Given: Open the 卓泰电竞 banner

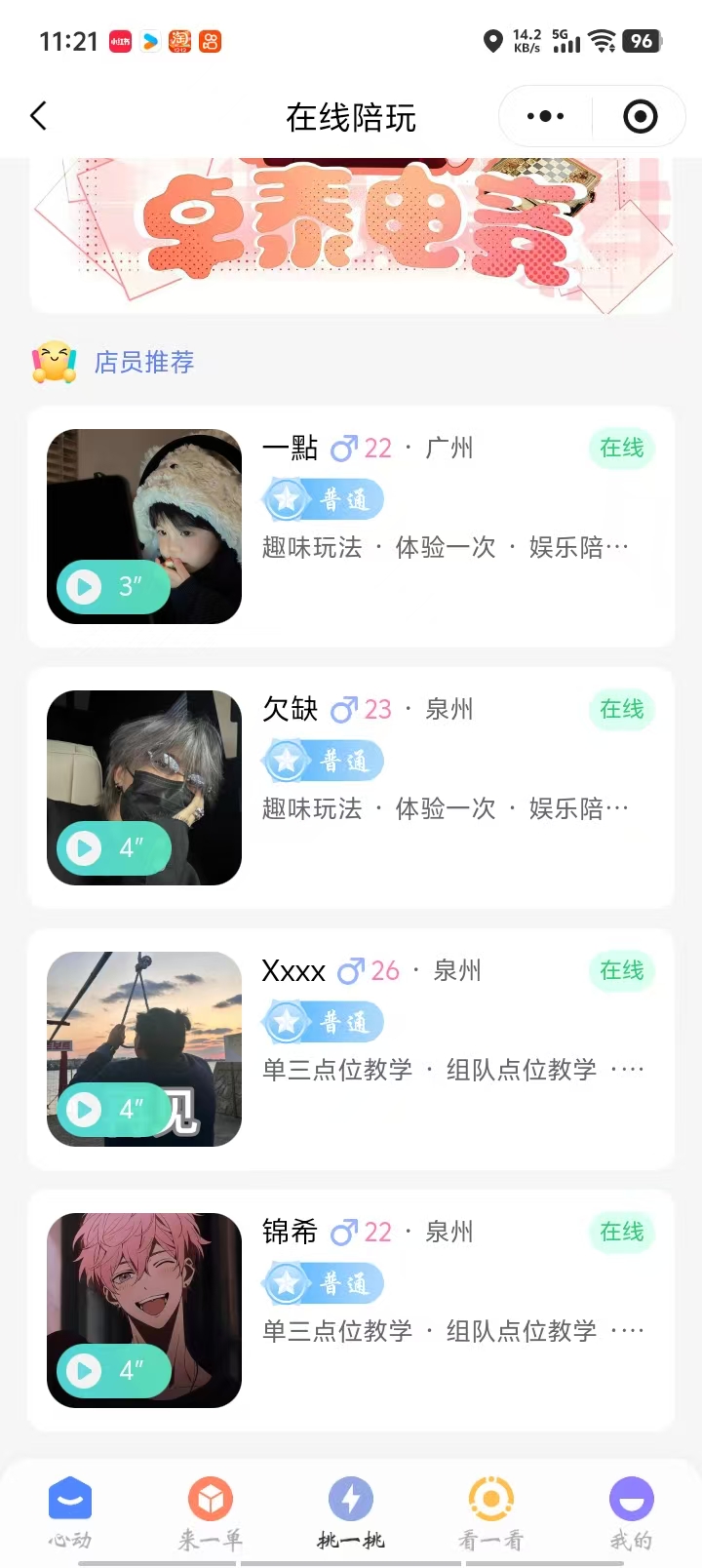Looking at the screenshot, I should click(x=351, y=234).
